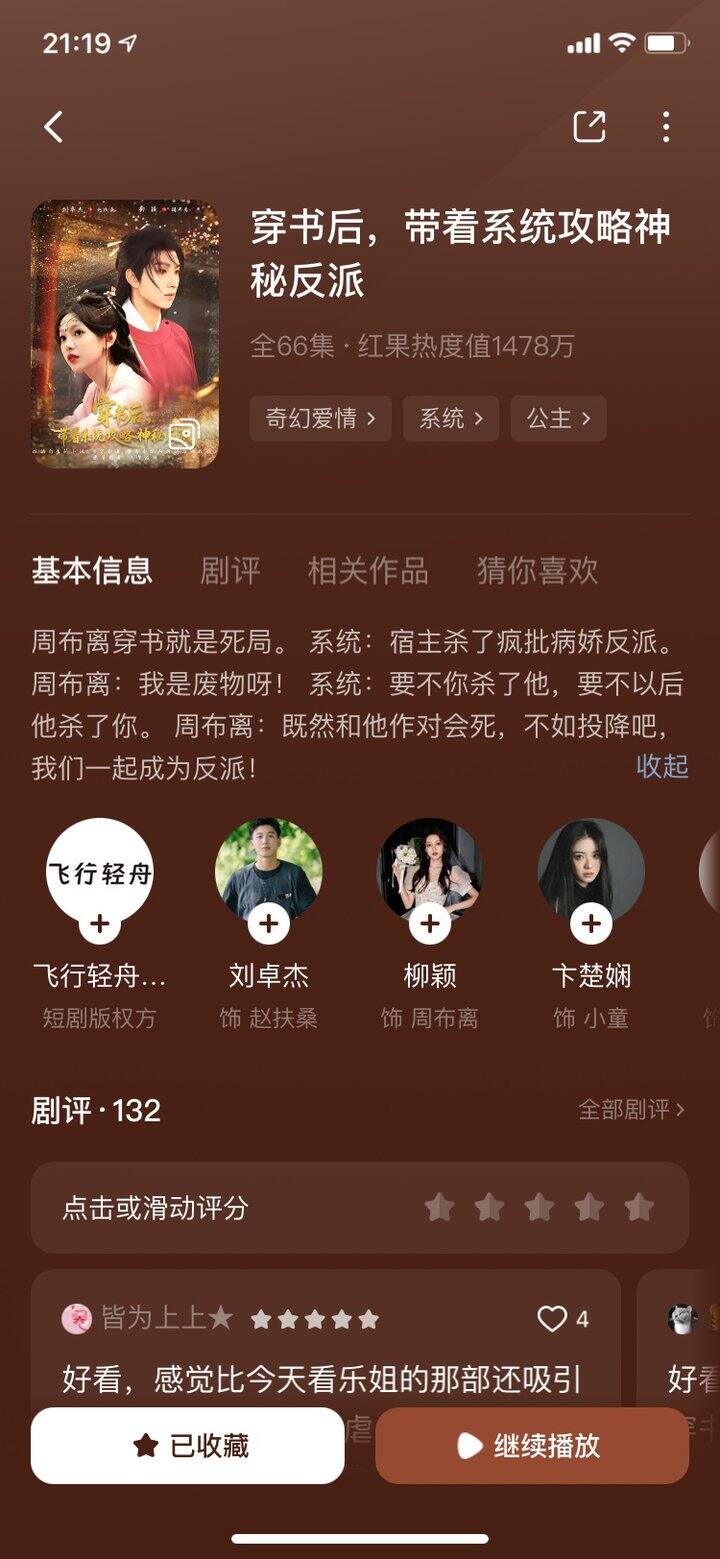Follow actress 柳颖
Viewport: 720px width, 1559px height.
pyautogui.click(x=430, y=924)
